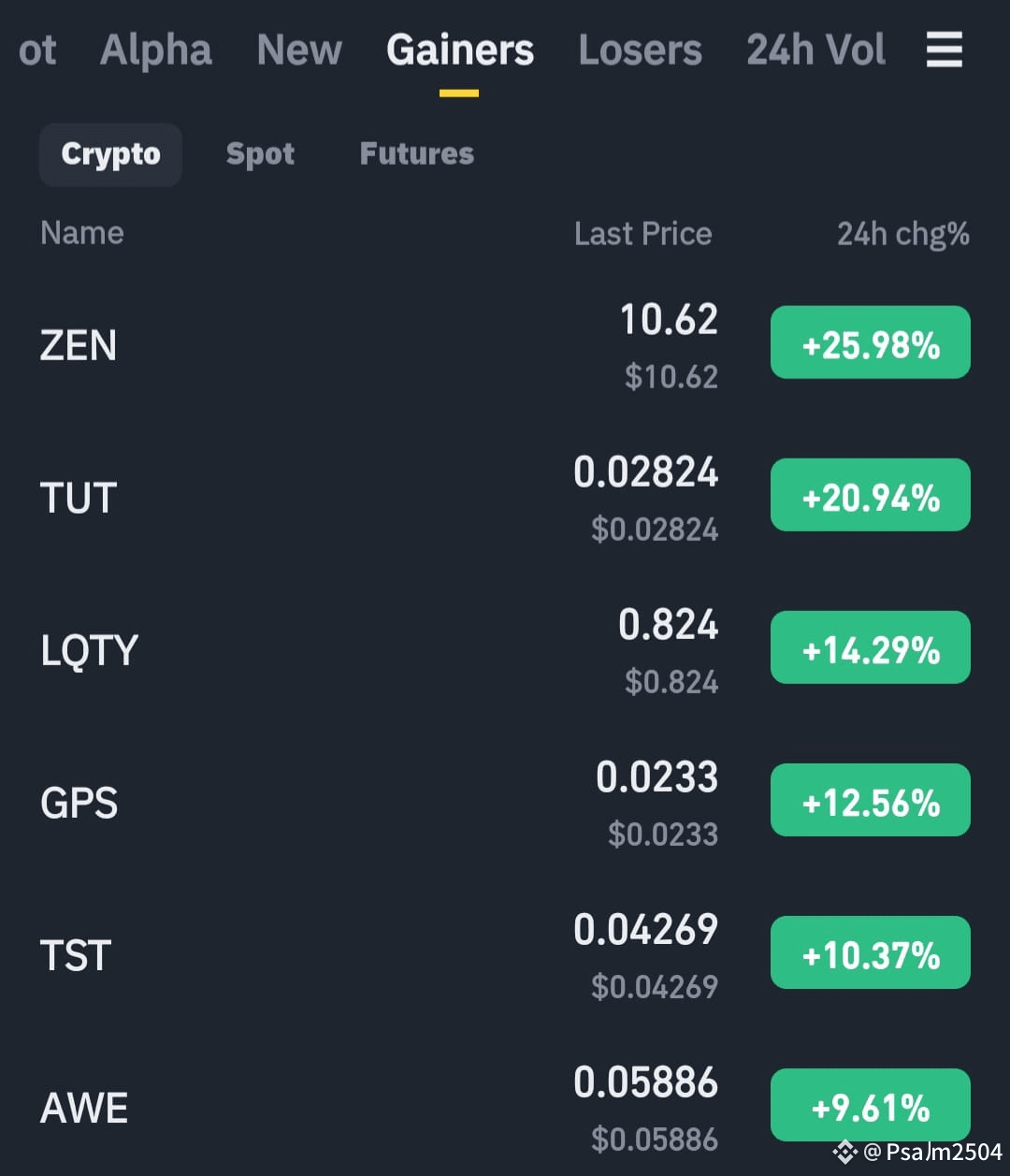
Task: Tap the +25.98% green badge next to ZEN
Action: [x=870, y=343]
